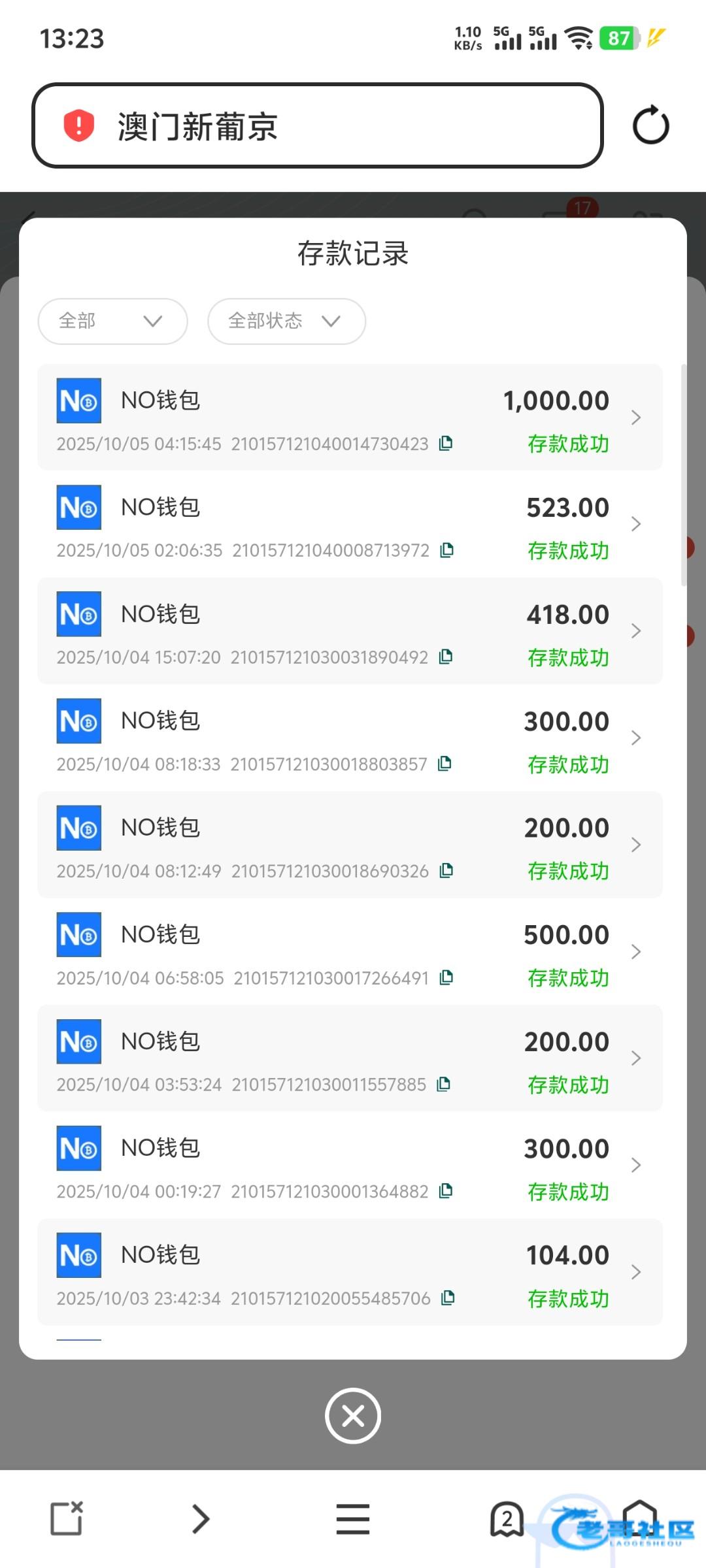Open the 523.00 deposit record
Viewport: 706px width, 1568px height.
[350, 525]
